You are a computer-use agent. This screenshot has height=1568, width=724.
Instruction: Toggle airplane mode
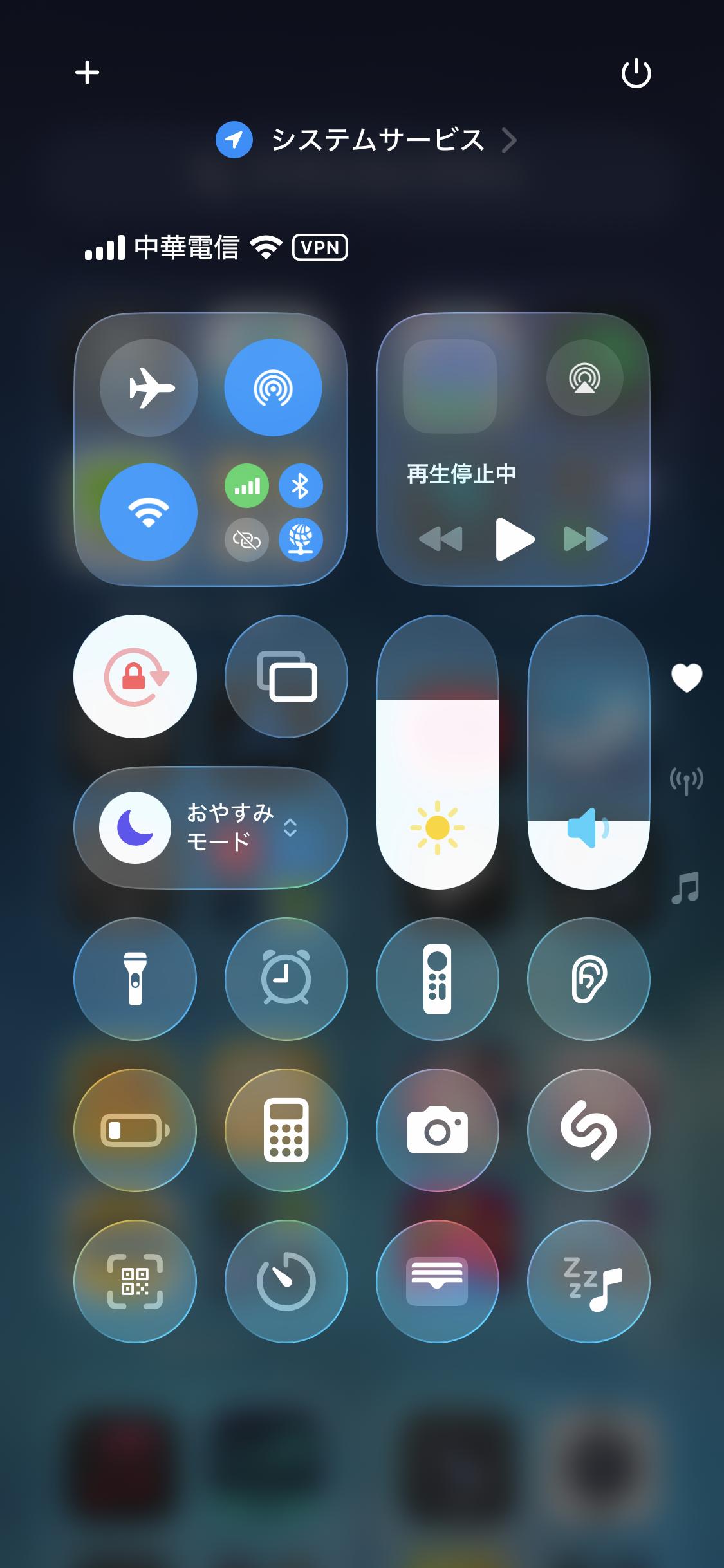coord(149,387)
